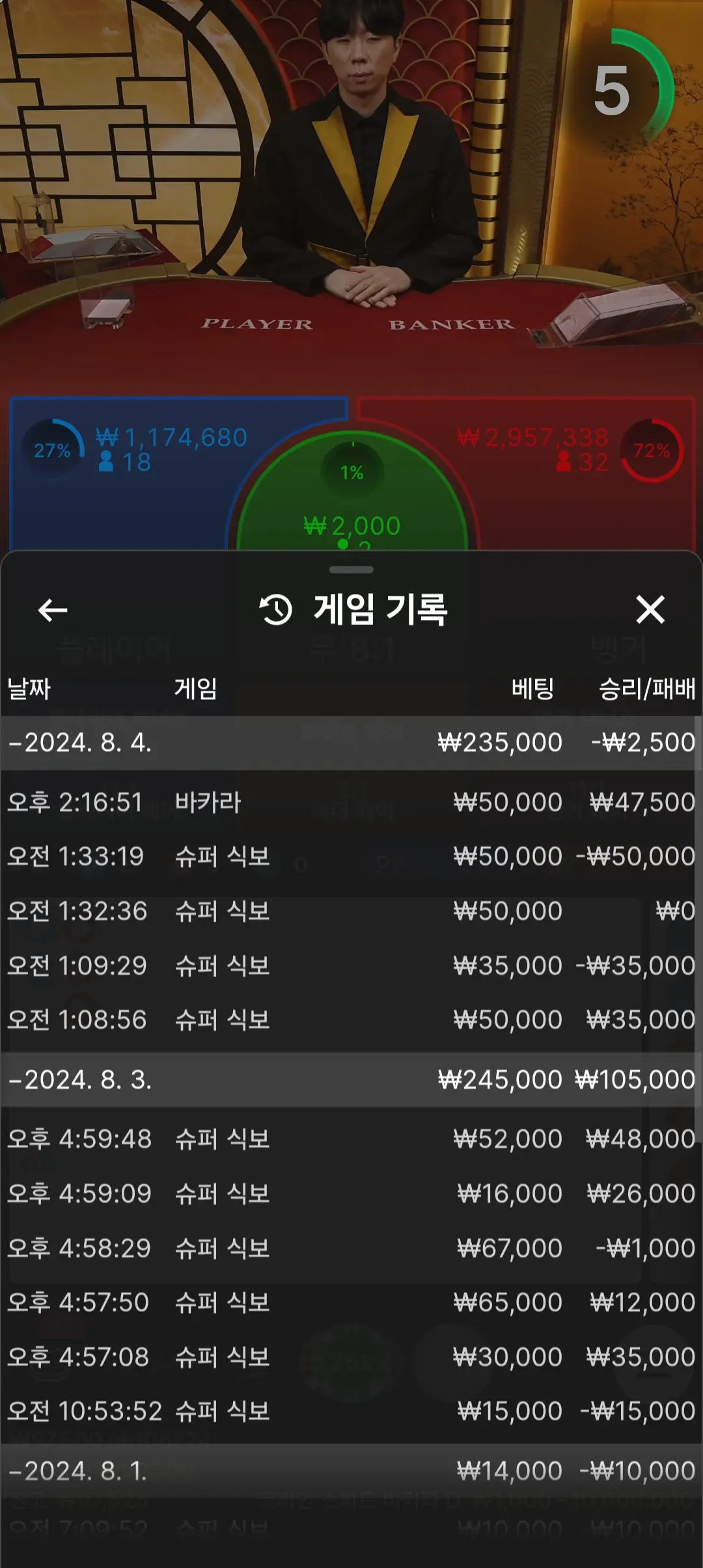Open the 오전 10:53:52 슈퍼 식보 record
Viewport: 703px width, 1568px height.
pos(351,1411)
